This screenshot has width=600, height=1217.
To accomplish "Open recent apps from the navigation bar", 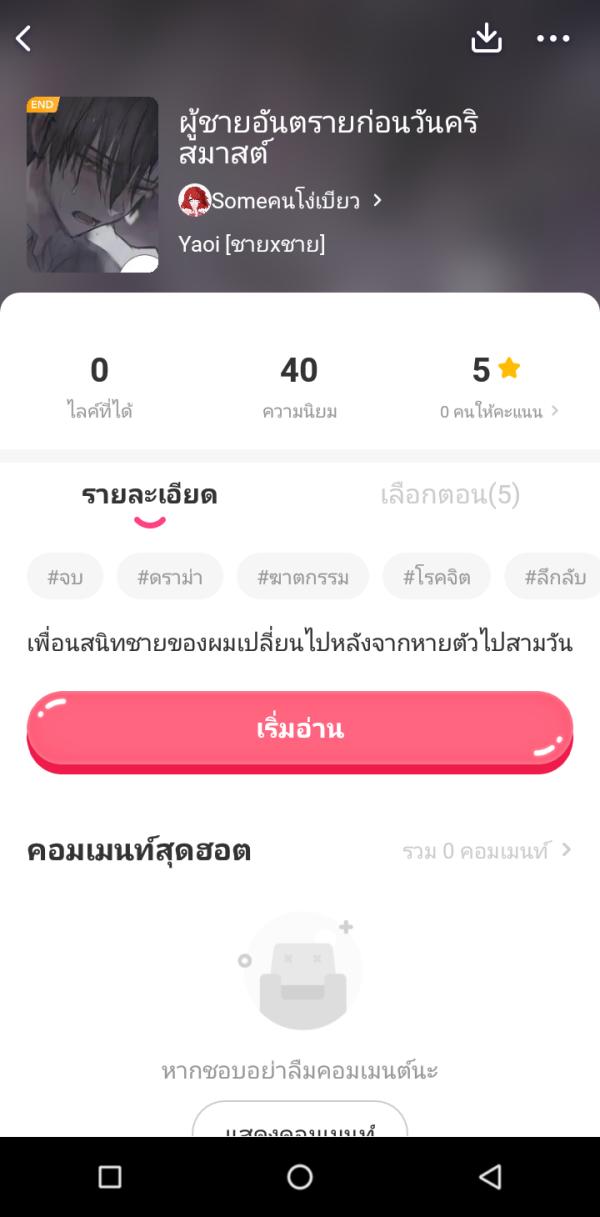I will pyautogui.click(x=110, y=1177).
